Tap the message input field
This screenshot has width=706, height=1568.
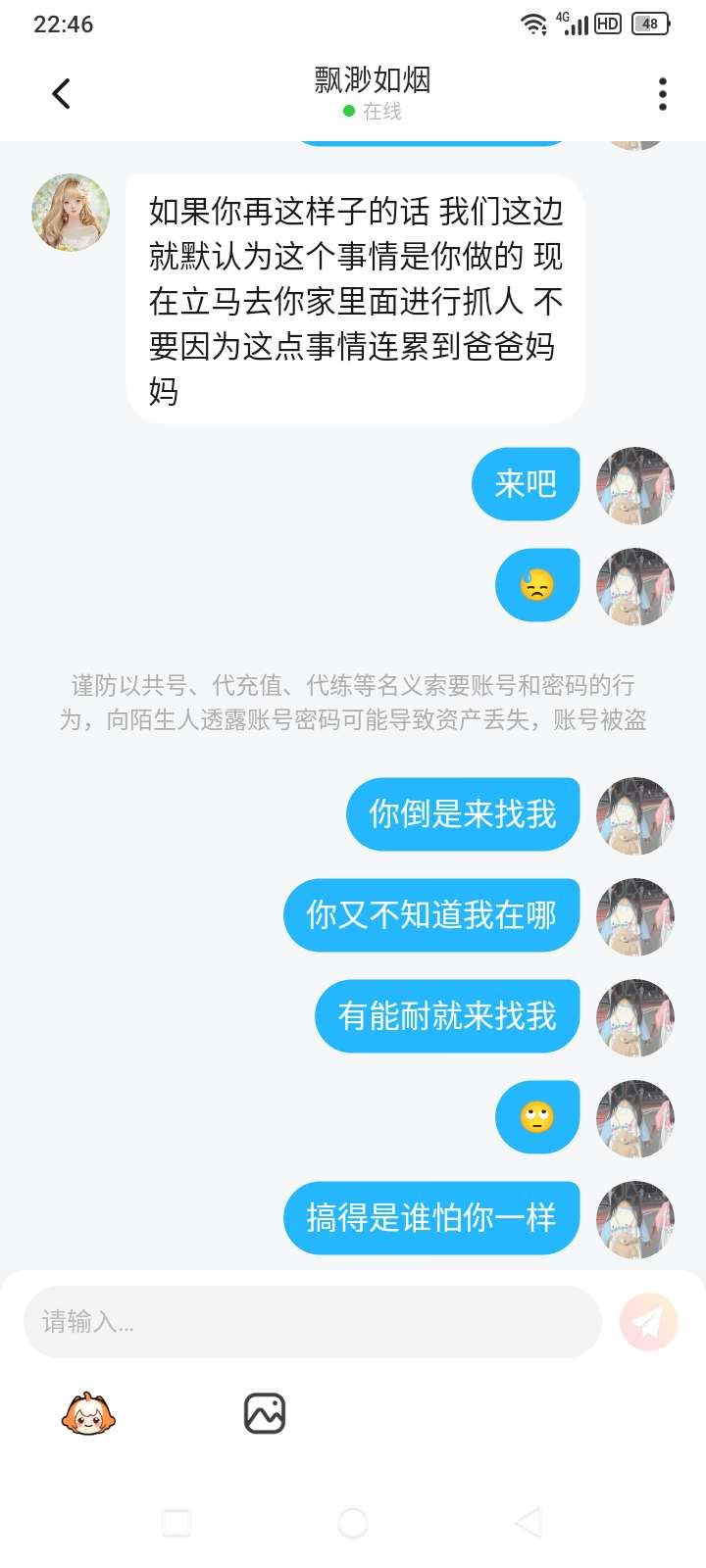[x=312, y=1322]
